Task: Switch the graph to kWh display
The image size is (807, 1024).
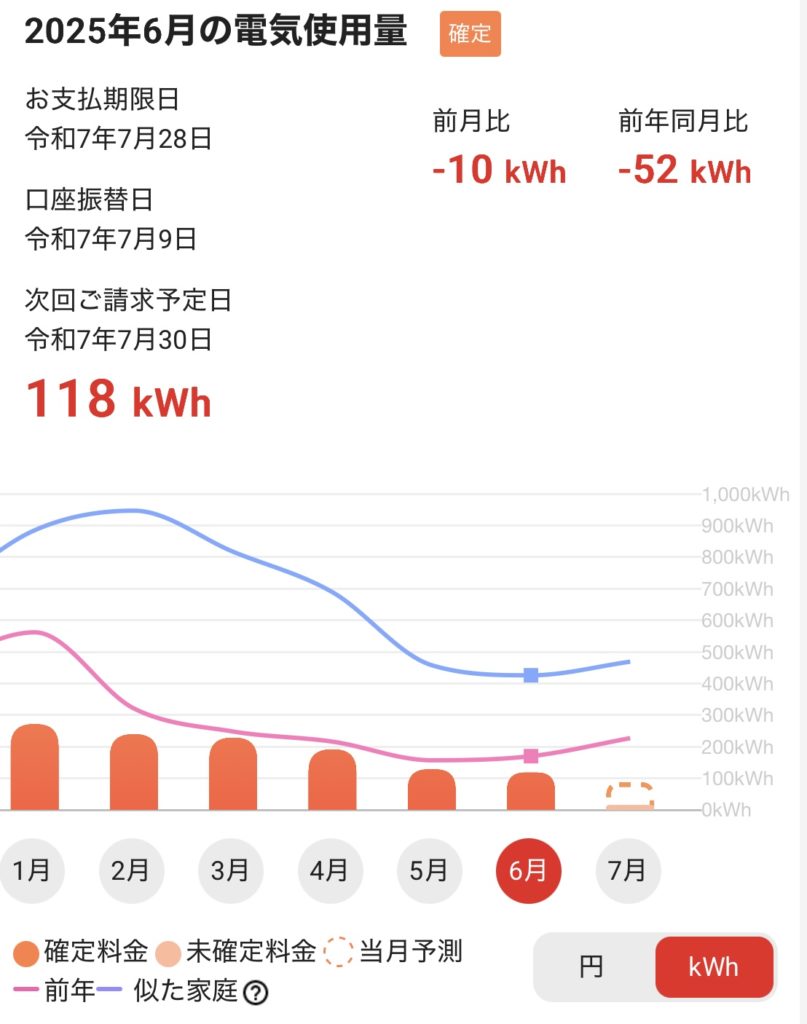Action: (x=713, y=967)
